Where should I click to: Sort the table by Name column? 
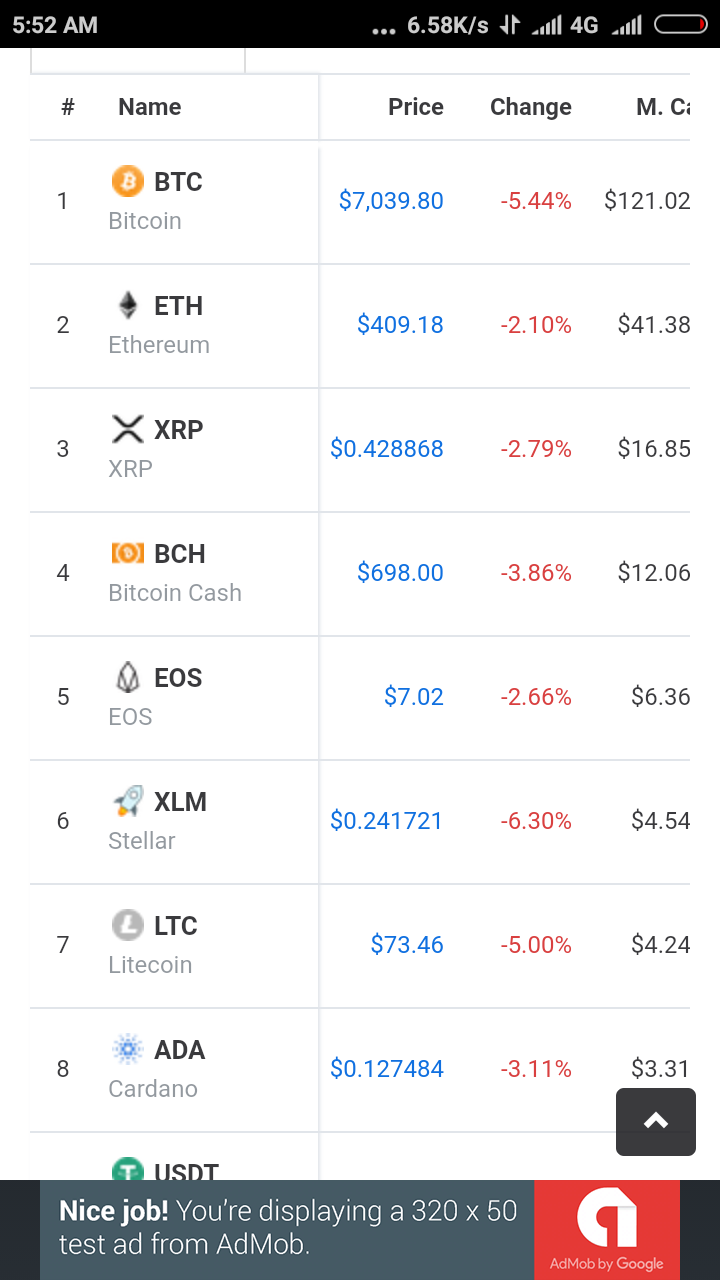pos(149,107)
